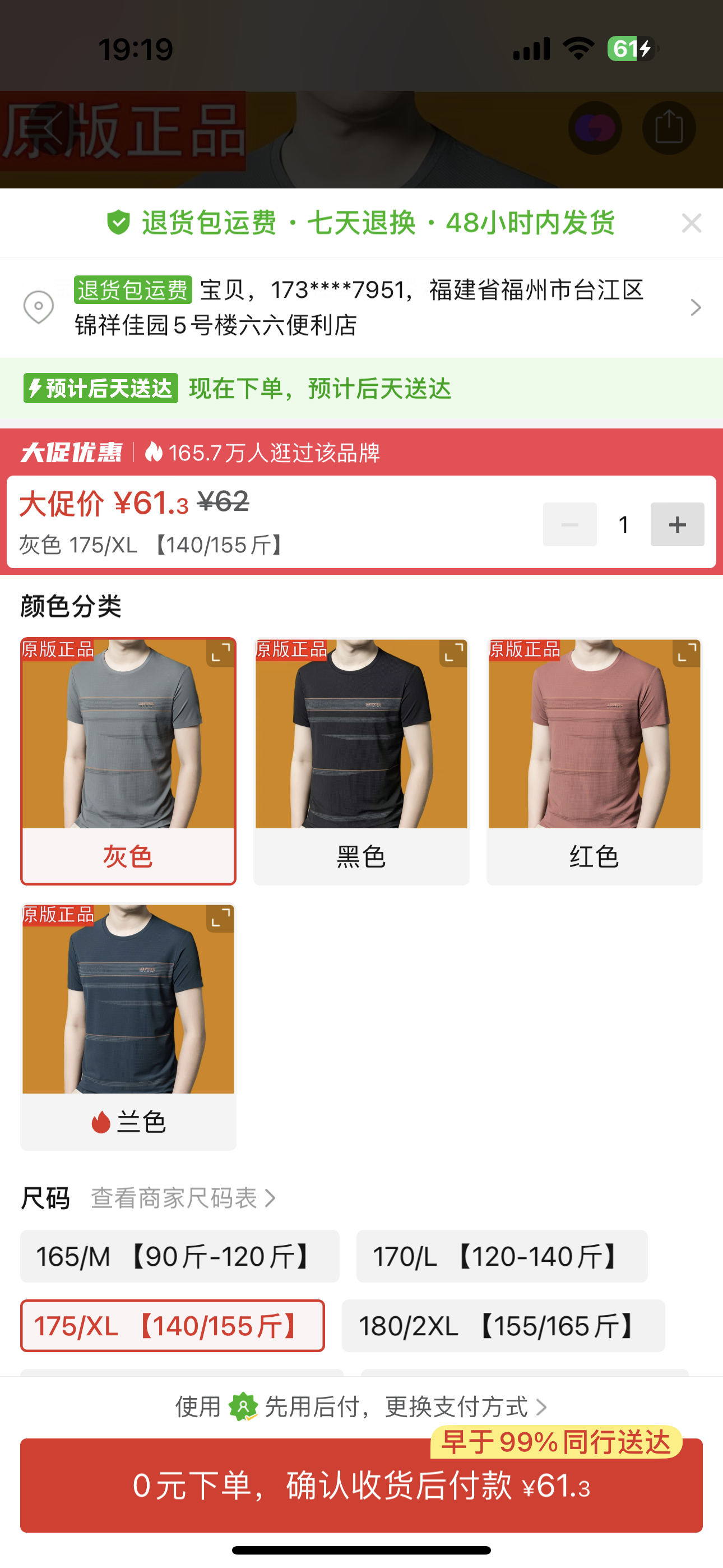Image resolution: width=723 pixels, height=1568 pixels.
Task: Place order with pay-after-delivery button
Action: (361, 1485)
